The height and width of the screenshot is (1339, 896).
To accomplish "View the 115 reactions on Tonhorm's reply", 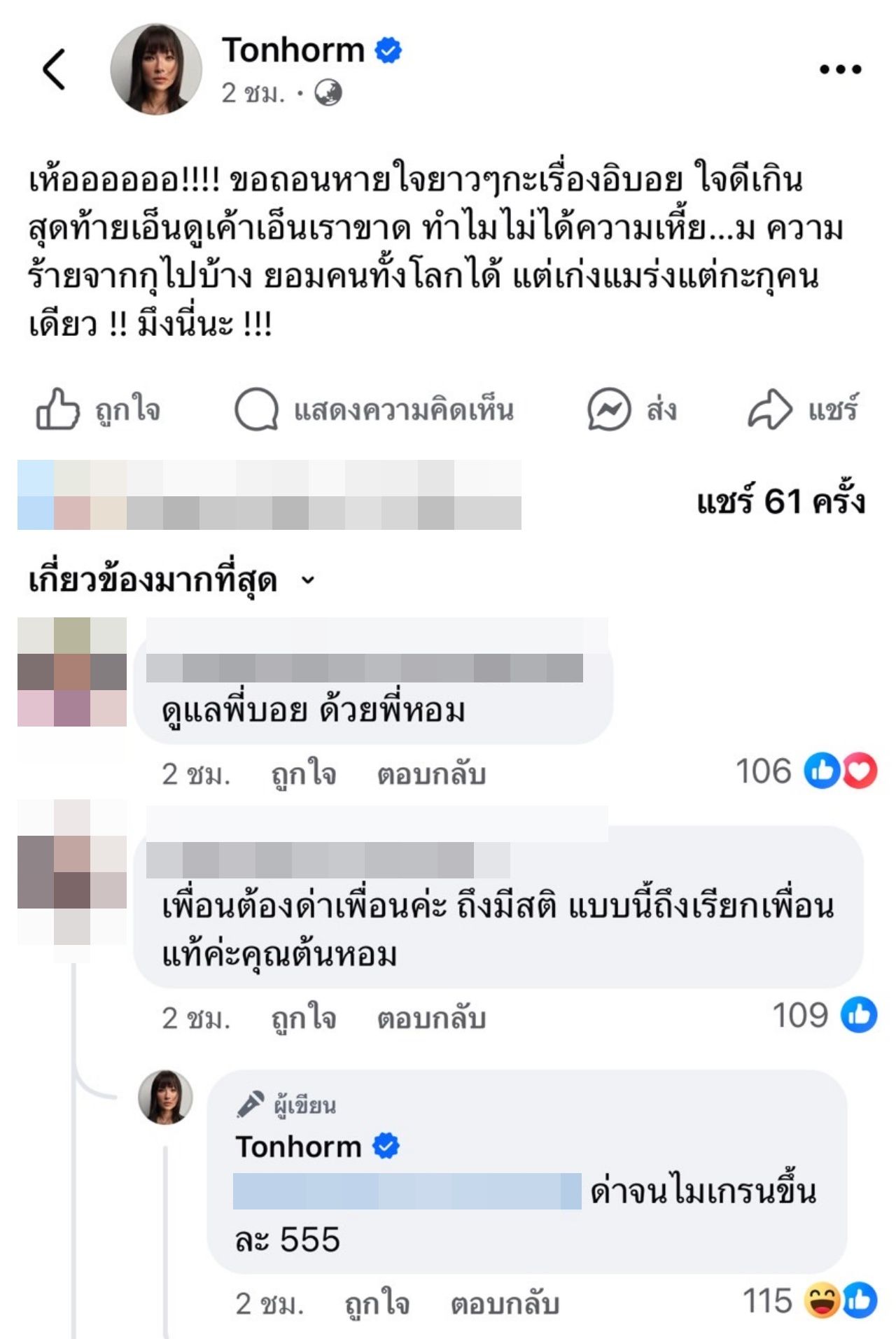I will [808, 1301].
